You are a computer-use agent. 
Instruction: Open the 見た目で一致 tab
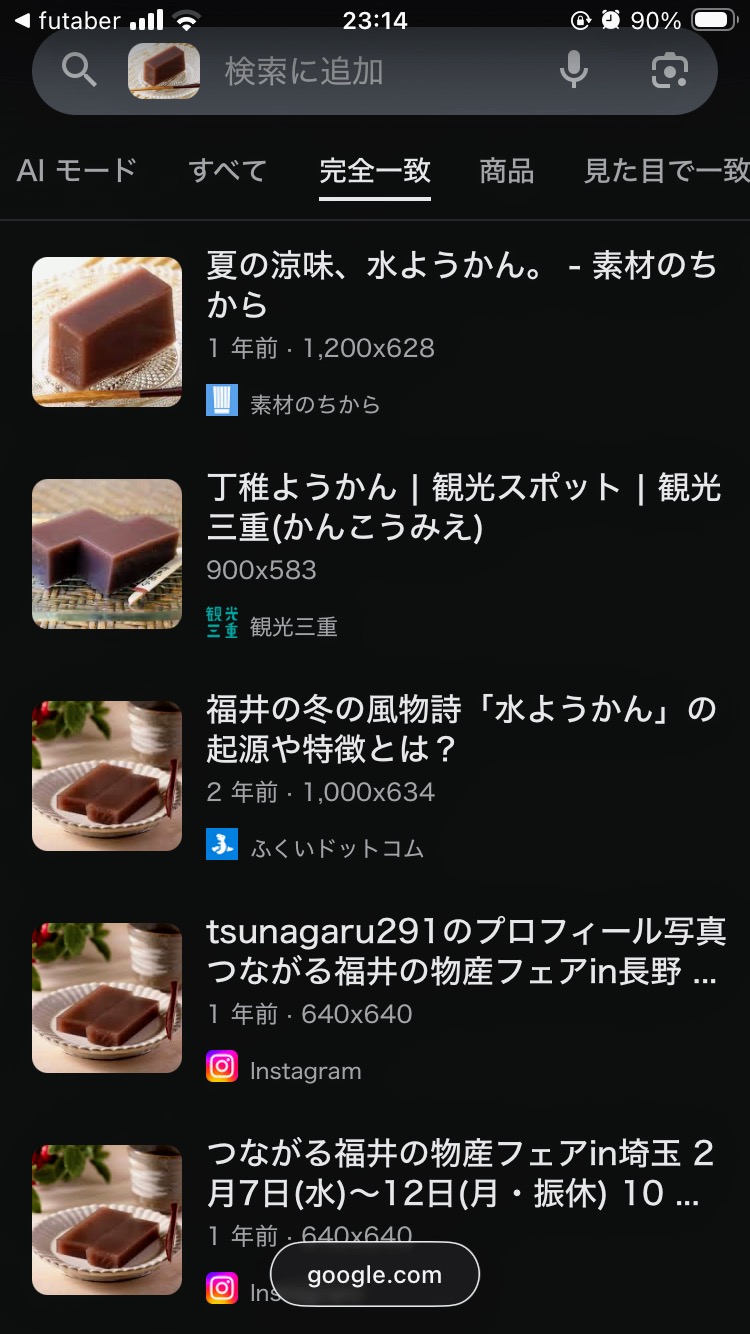tap(666, 171)
